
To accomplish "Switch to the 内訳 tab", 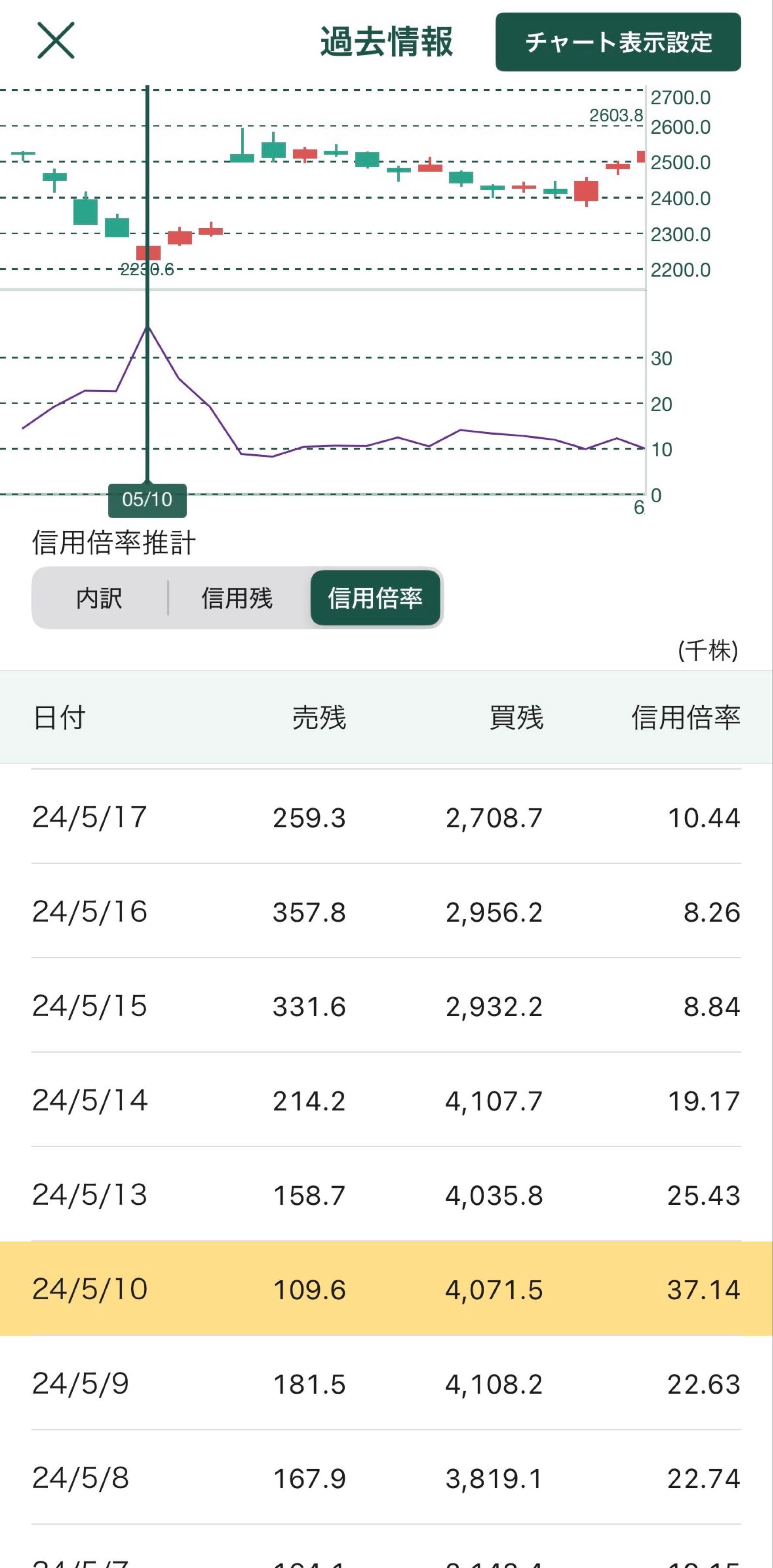I will pyautogui.click(x=99, y=598).
